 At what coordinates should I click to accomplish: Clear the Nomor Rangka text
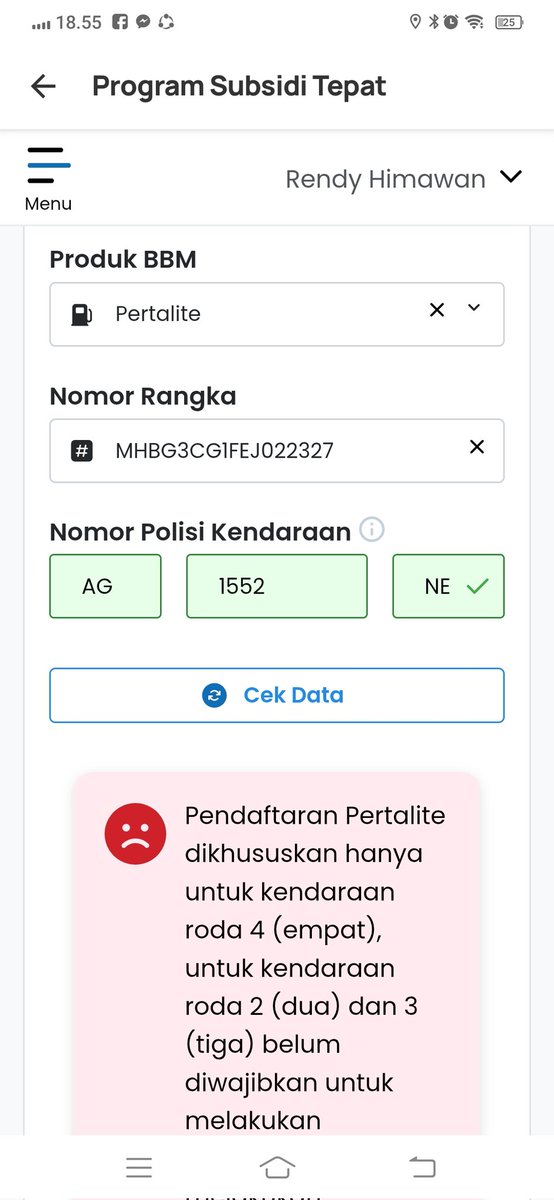pyautogui.click(x=477, y=447)
